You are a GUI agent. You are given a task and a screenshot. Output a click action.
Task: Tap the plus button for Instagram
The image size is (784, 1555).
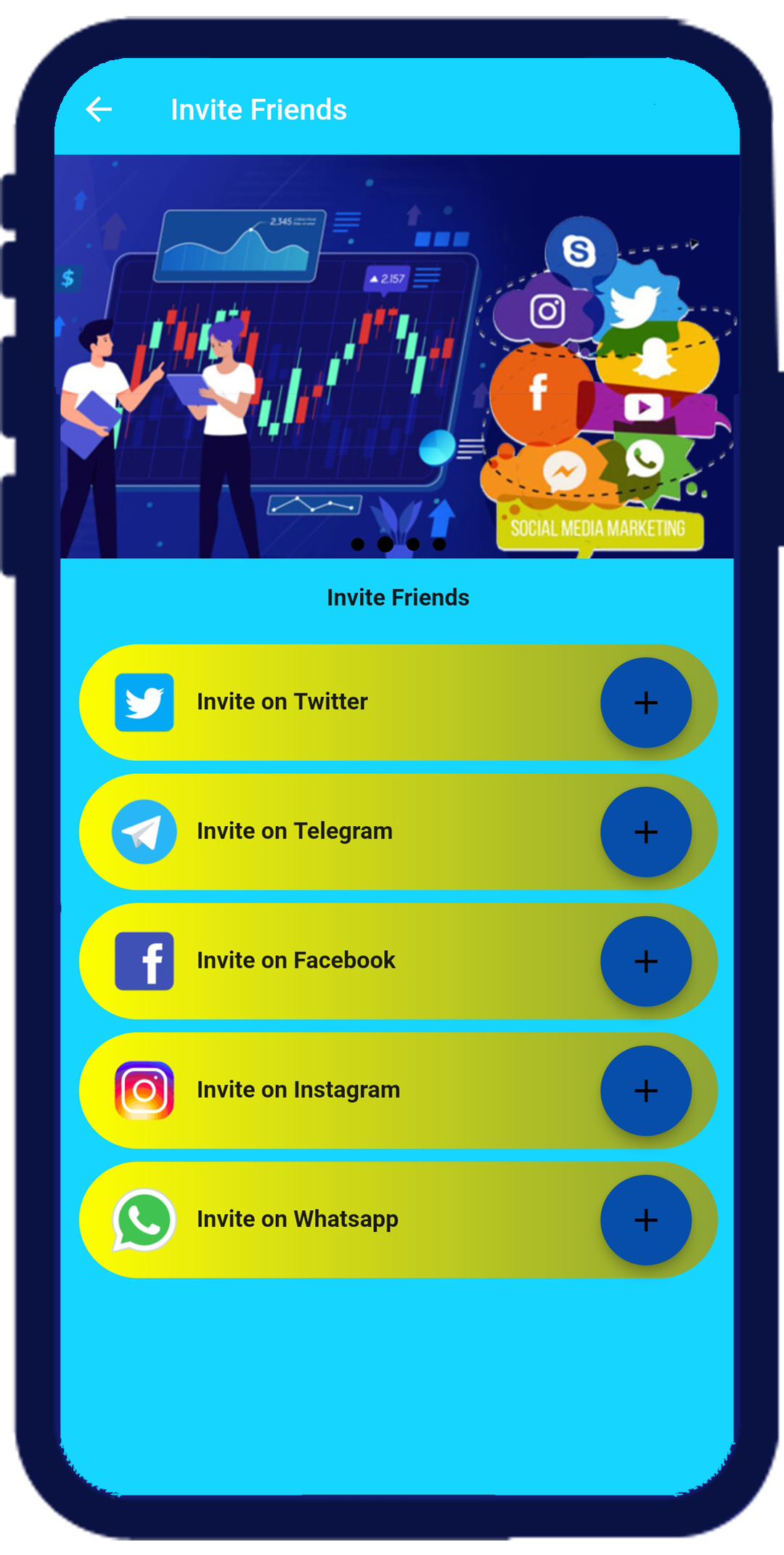tap(645, 1090)
